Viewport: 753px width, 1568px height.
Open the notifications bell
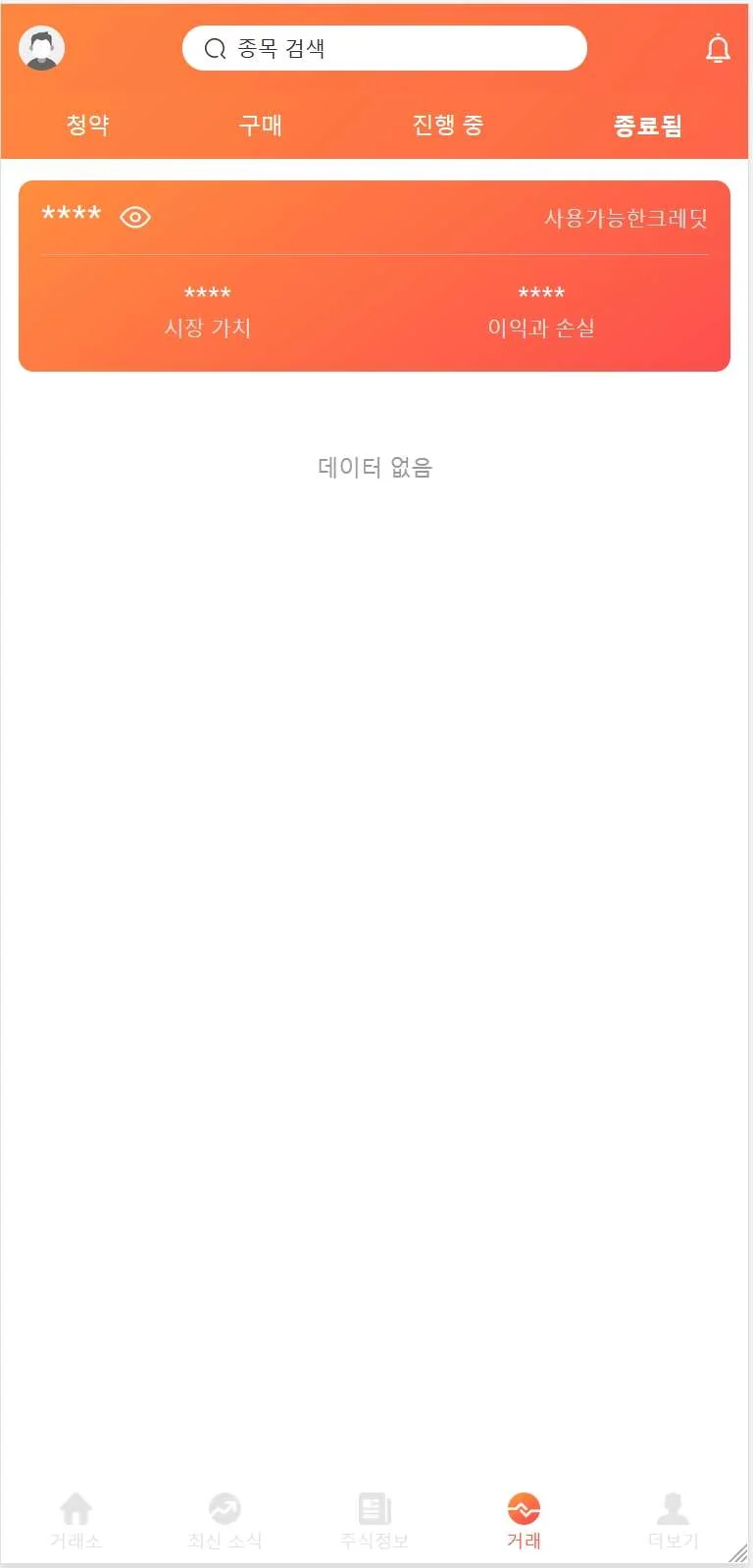(718, 48)
